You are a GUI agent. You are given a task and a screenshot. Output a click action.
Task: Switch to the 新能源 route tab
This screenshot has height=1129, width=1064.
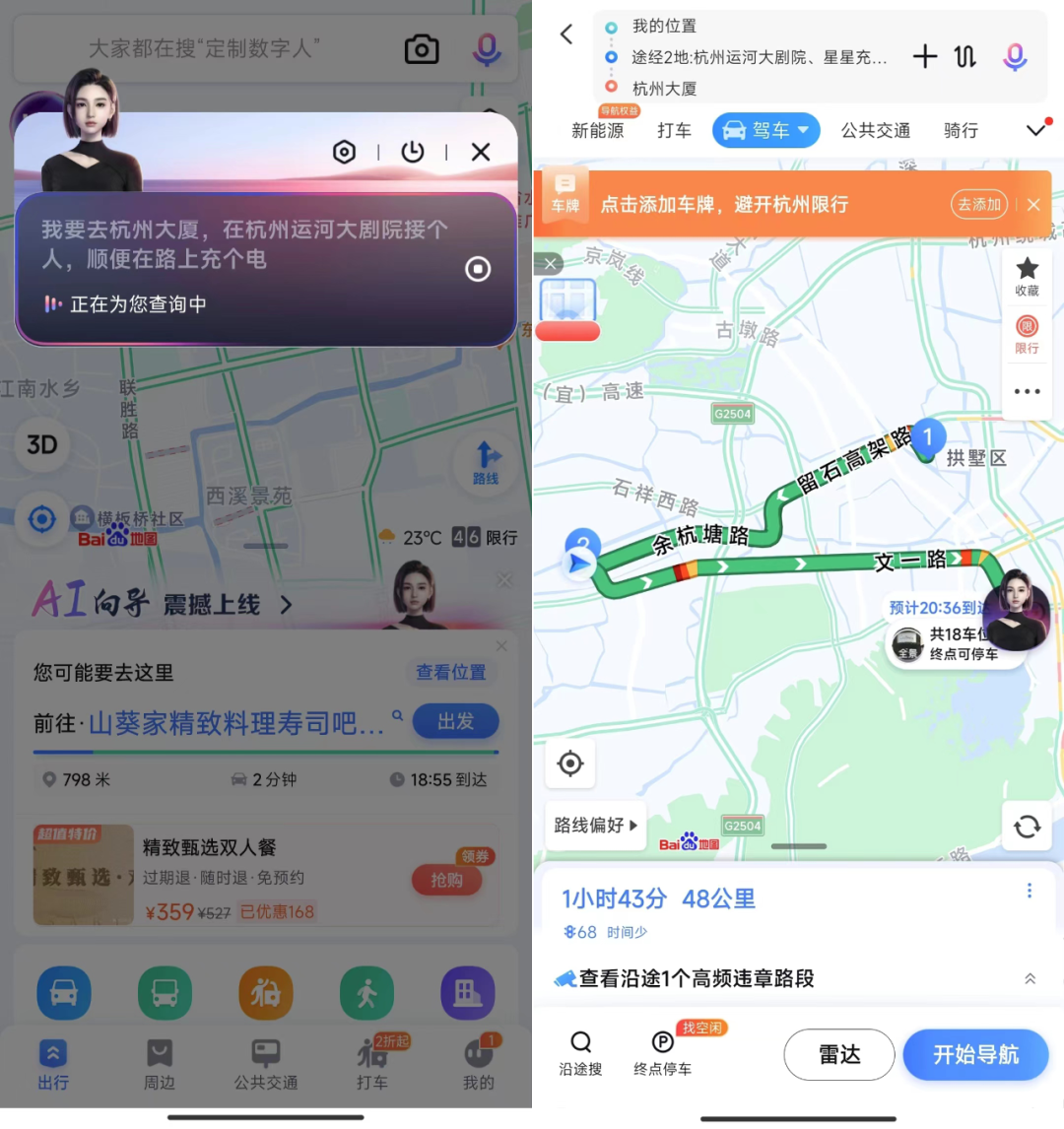tap(598, 130)
